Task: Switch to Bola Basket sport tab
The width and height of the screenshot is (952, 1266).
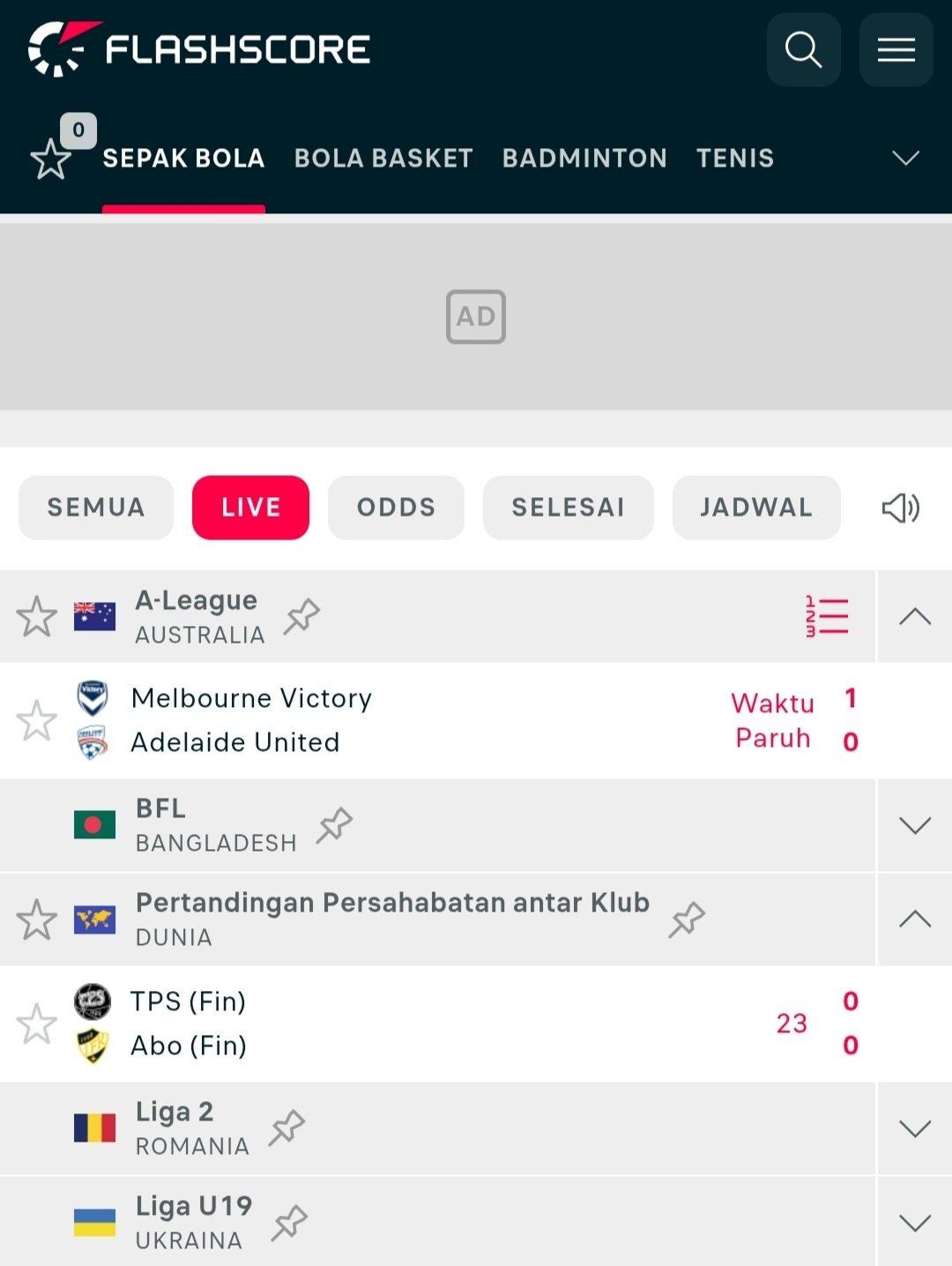Action: coord(383,158)
